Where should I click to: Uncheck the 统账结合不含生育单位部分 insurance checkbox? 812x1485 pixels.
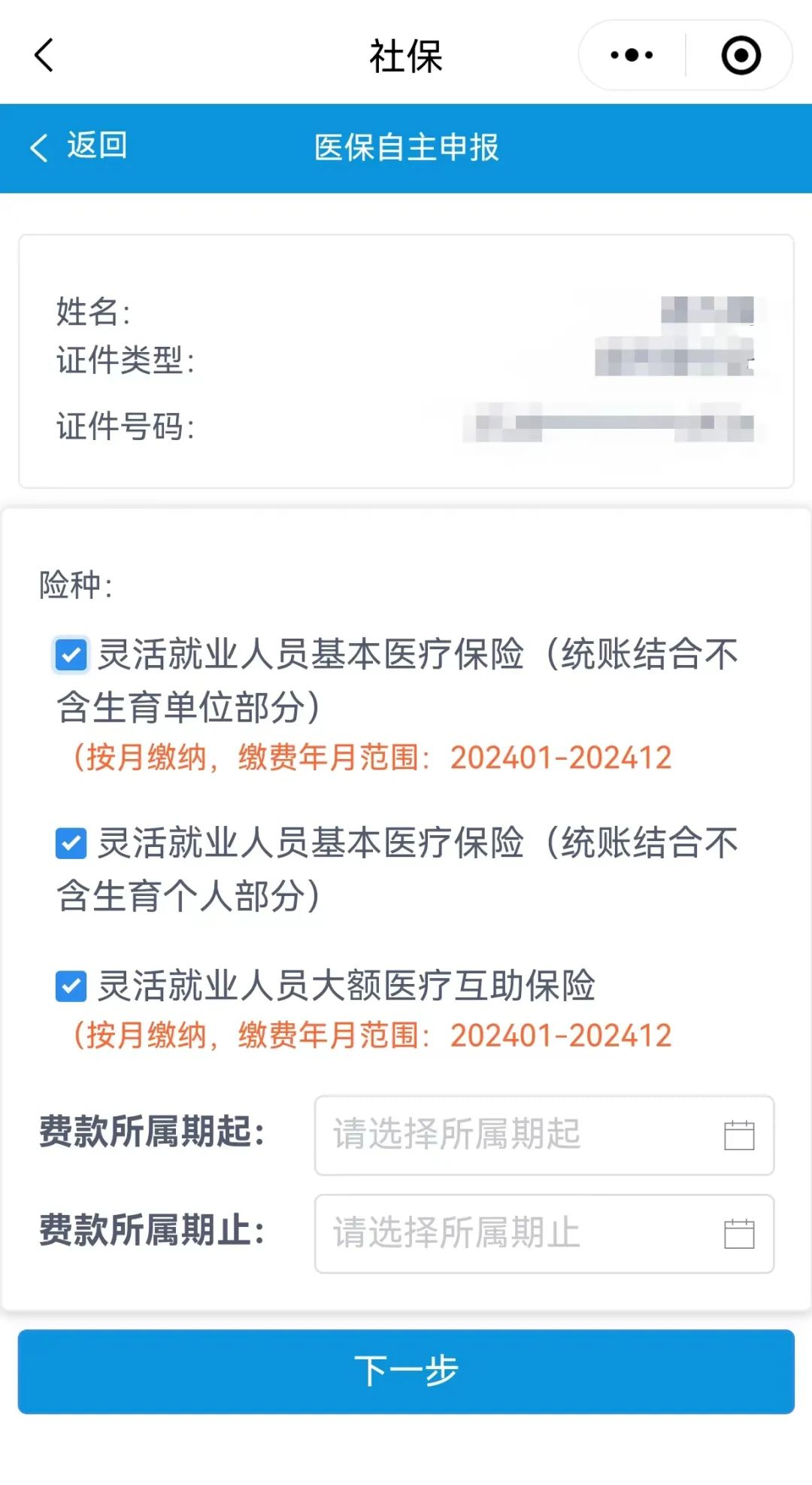click(71, 654)
